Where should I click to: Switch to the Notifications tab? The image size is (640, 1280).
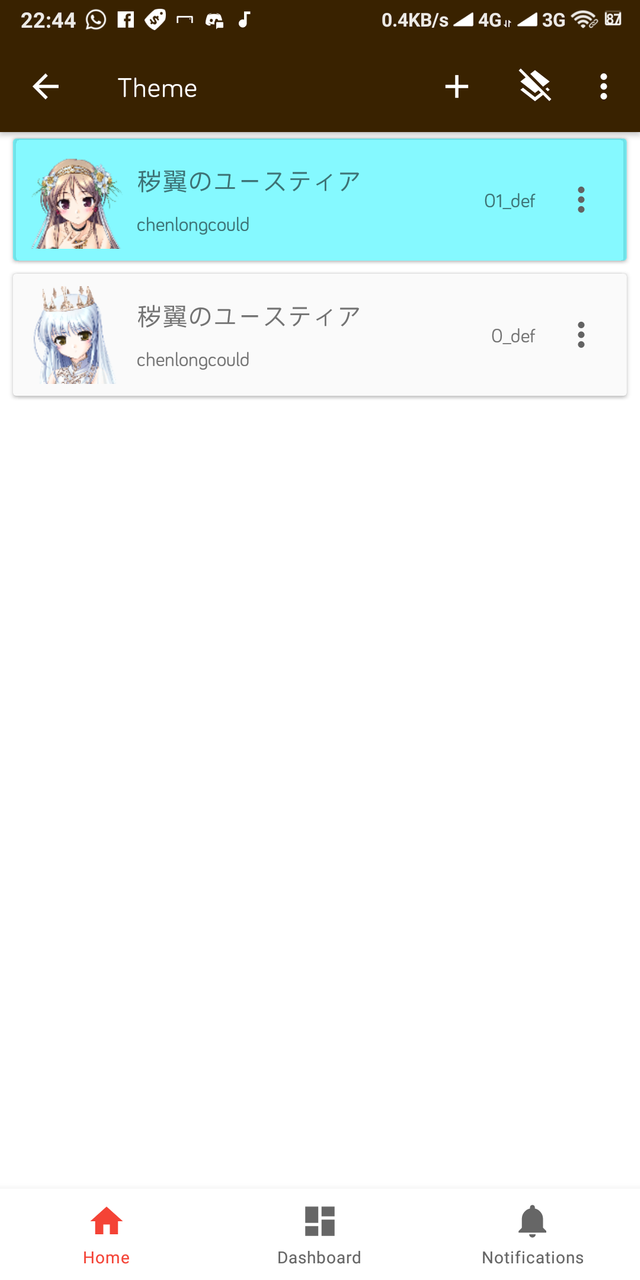pos(532,1234)
